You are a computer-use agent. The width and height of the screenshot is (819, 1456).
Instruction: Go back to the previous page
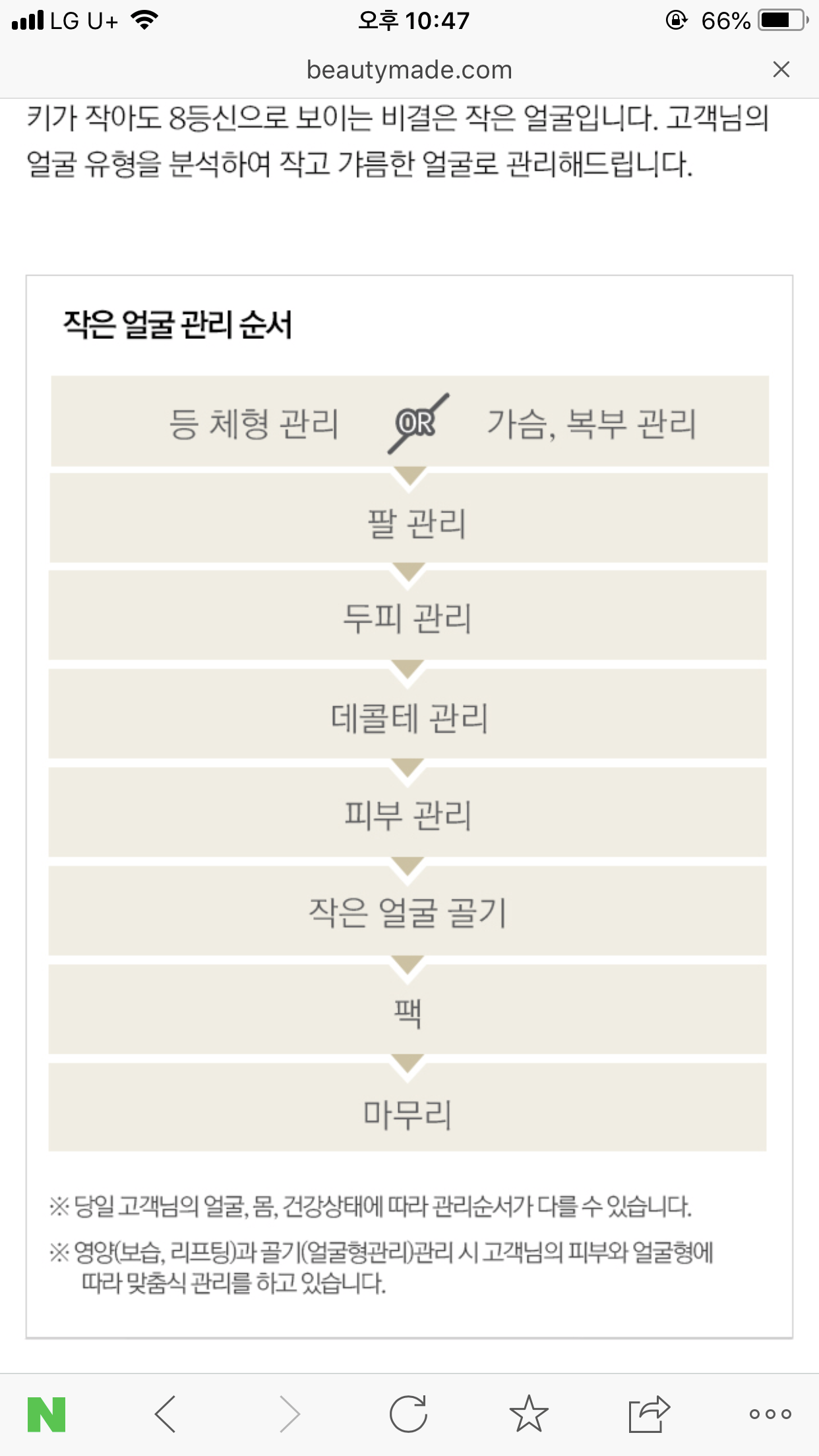165,1414
